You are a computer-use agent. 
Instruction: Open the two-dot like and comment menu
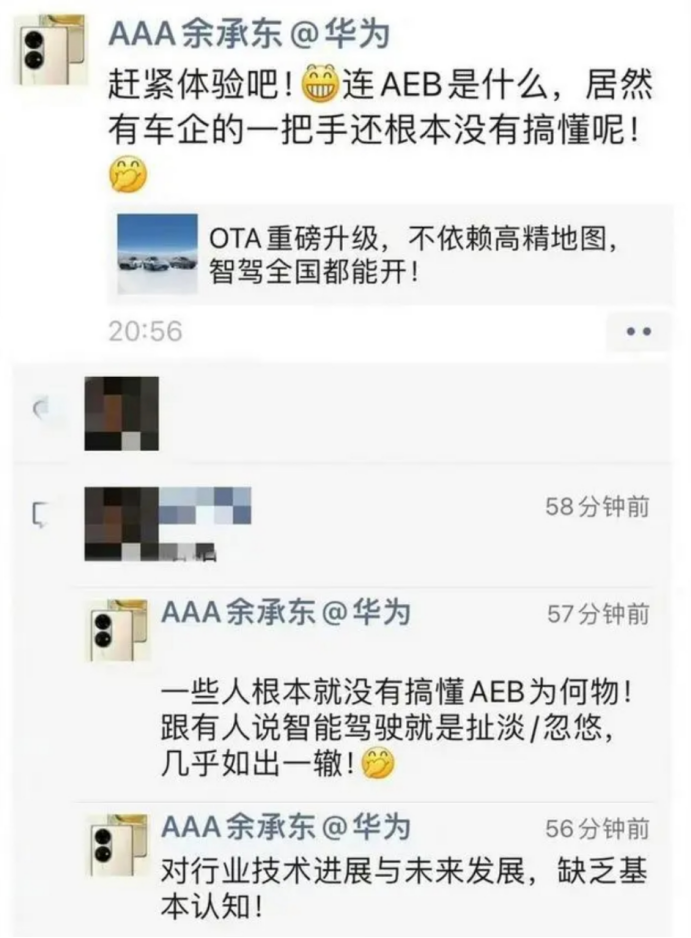click(638, 331)
